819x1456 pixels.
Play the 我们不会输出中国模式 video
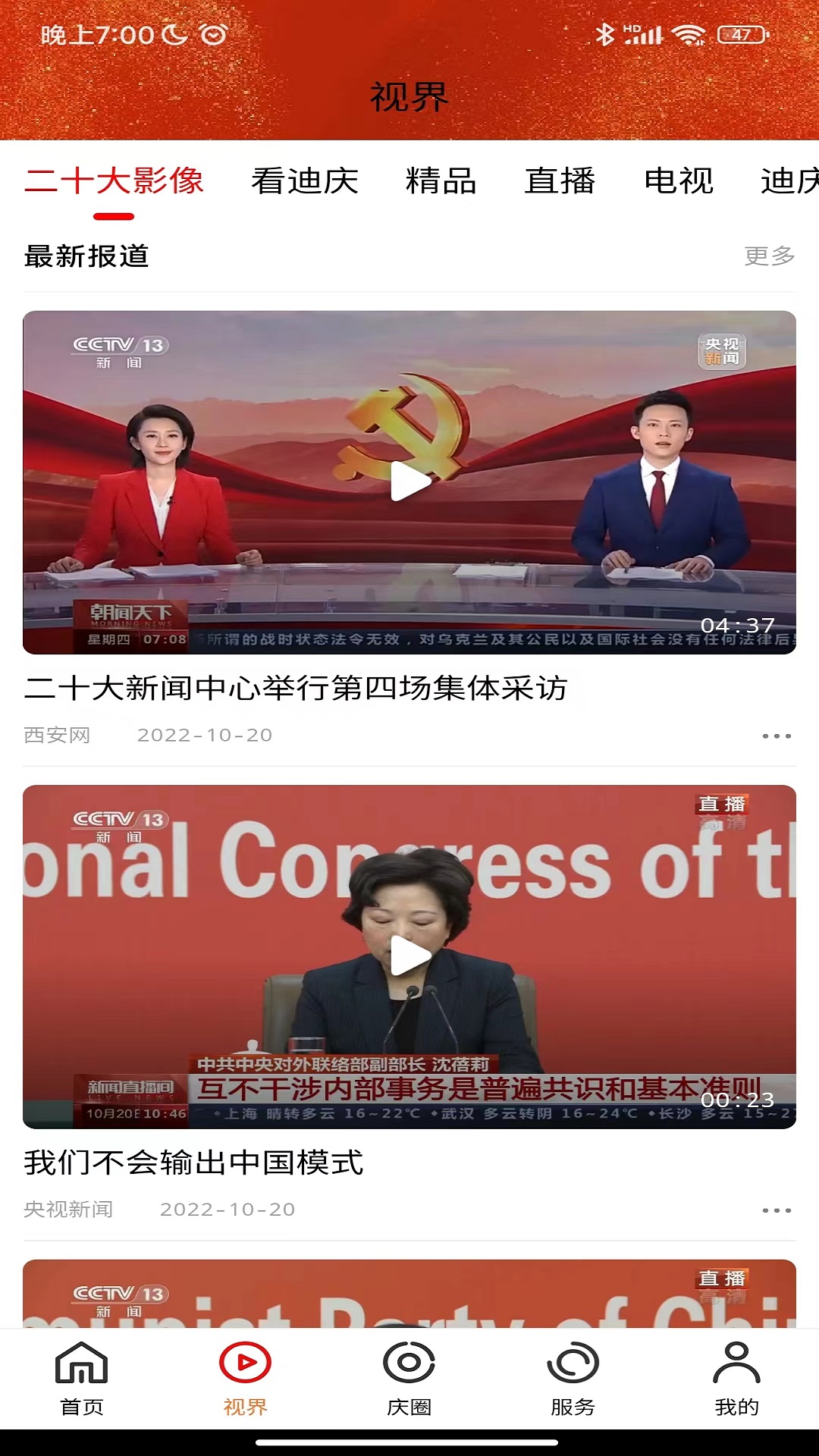pyautogui.click(x=409, y=956)
